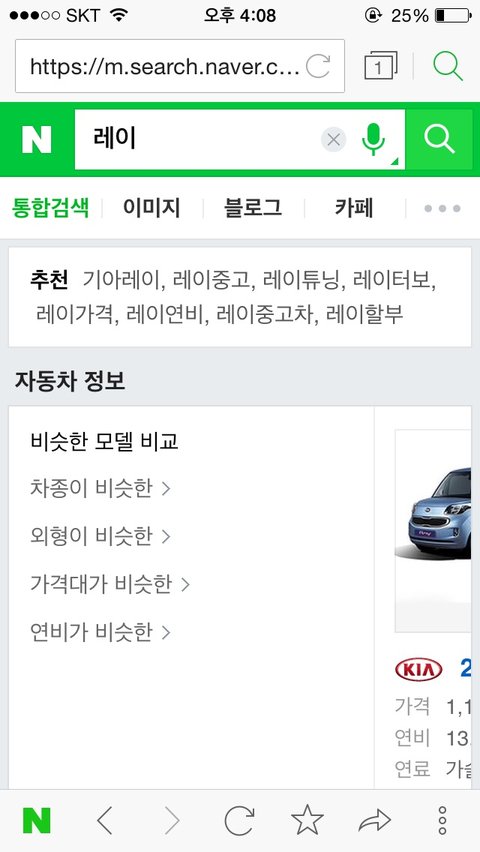Open 차종이 비슷한 comparison
This screenshot has width=480, height=852.
101,488
